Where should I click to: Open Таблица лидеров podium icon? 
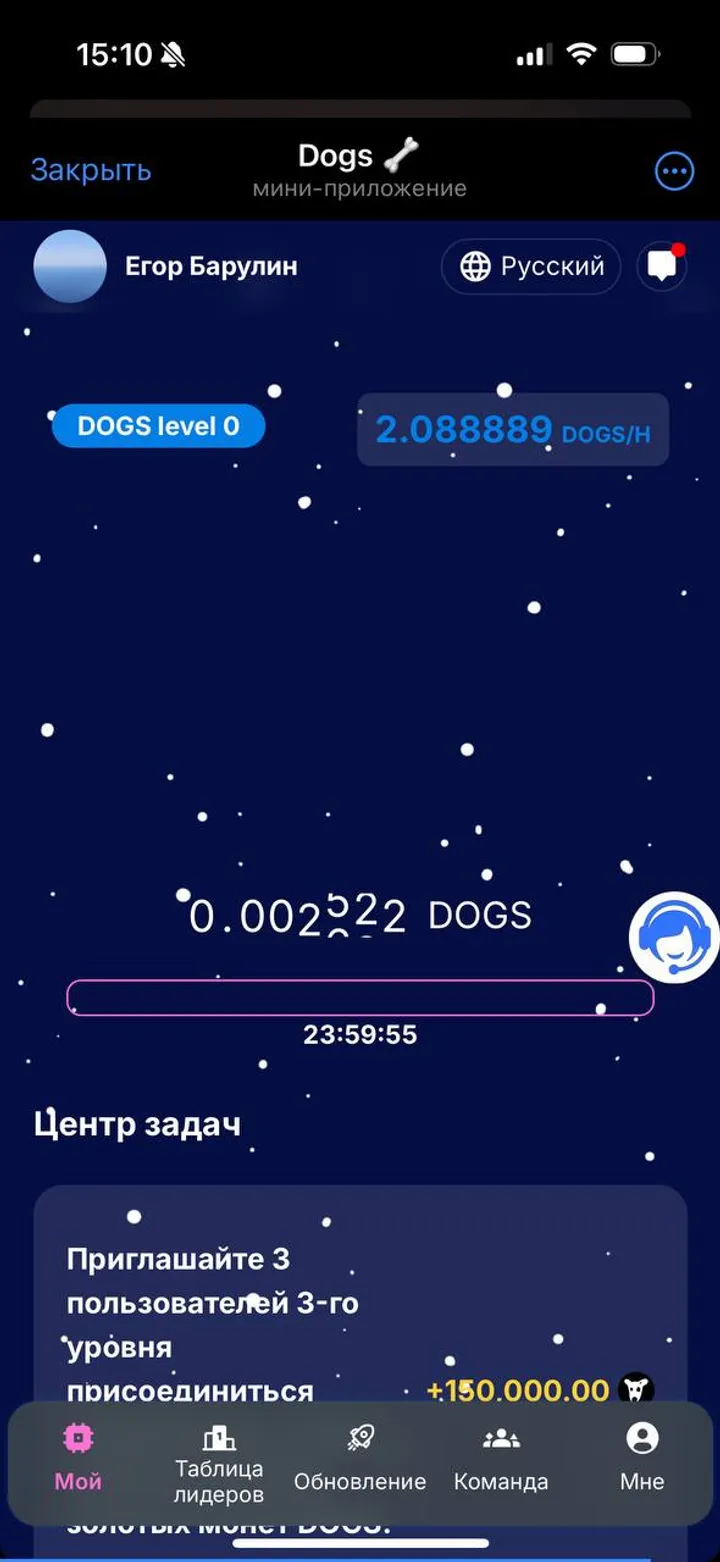coord(219,1438)
